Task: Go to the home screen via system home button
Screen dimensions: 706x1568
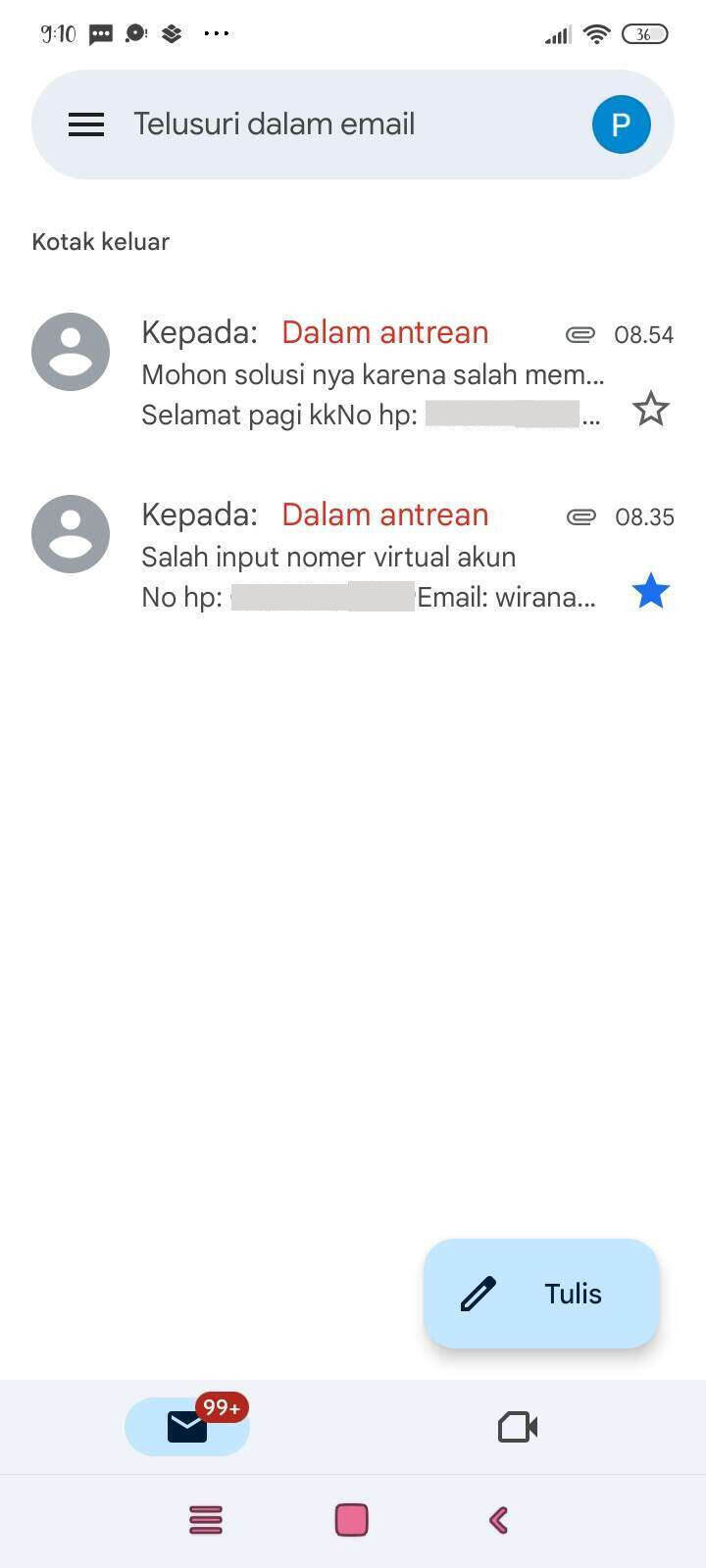Action: 352,1520
